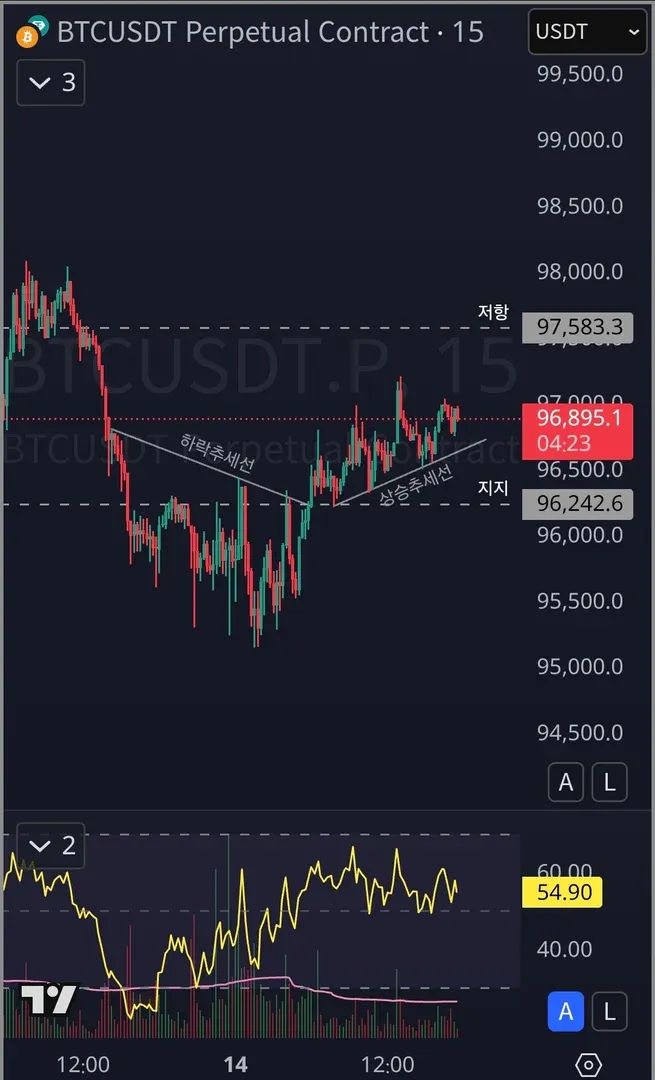Open the USDT currency dropdown
Screen dimensions: 655x1080
tap(588, 33)
